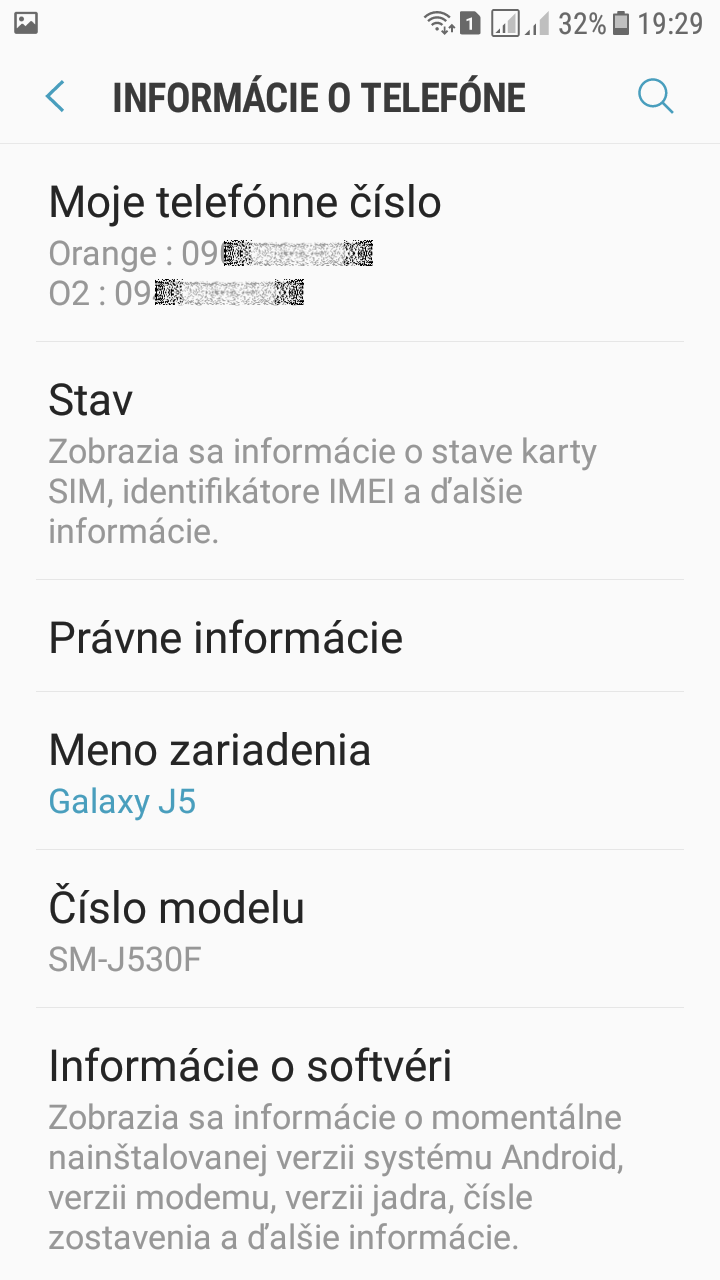
Task: Go back using the arrow icon
Action: tap(55, 97)
